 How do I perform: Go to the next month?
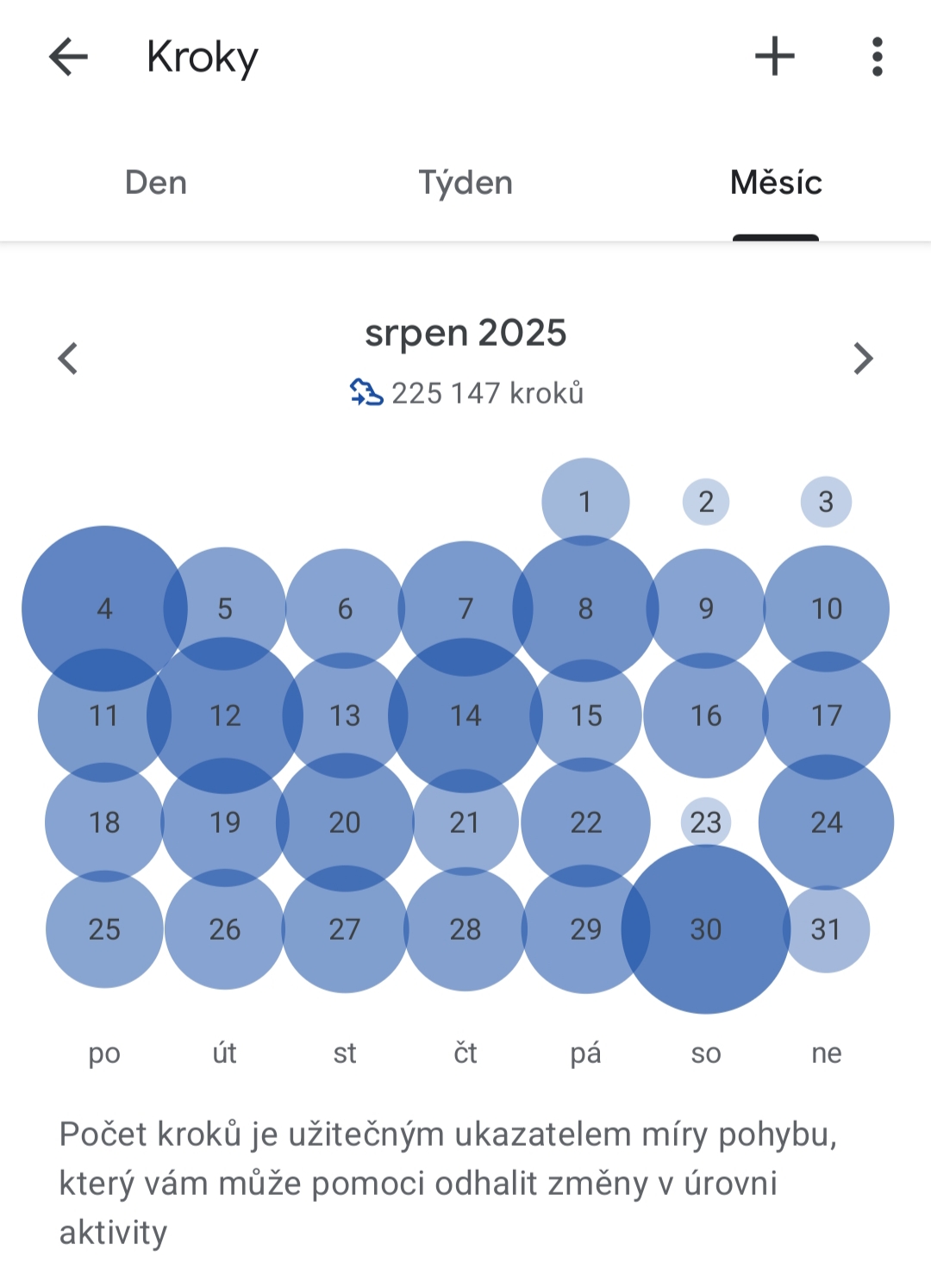pyautogui.click(x=863, y=359)
